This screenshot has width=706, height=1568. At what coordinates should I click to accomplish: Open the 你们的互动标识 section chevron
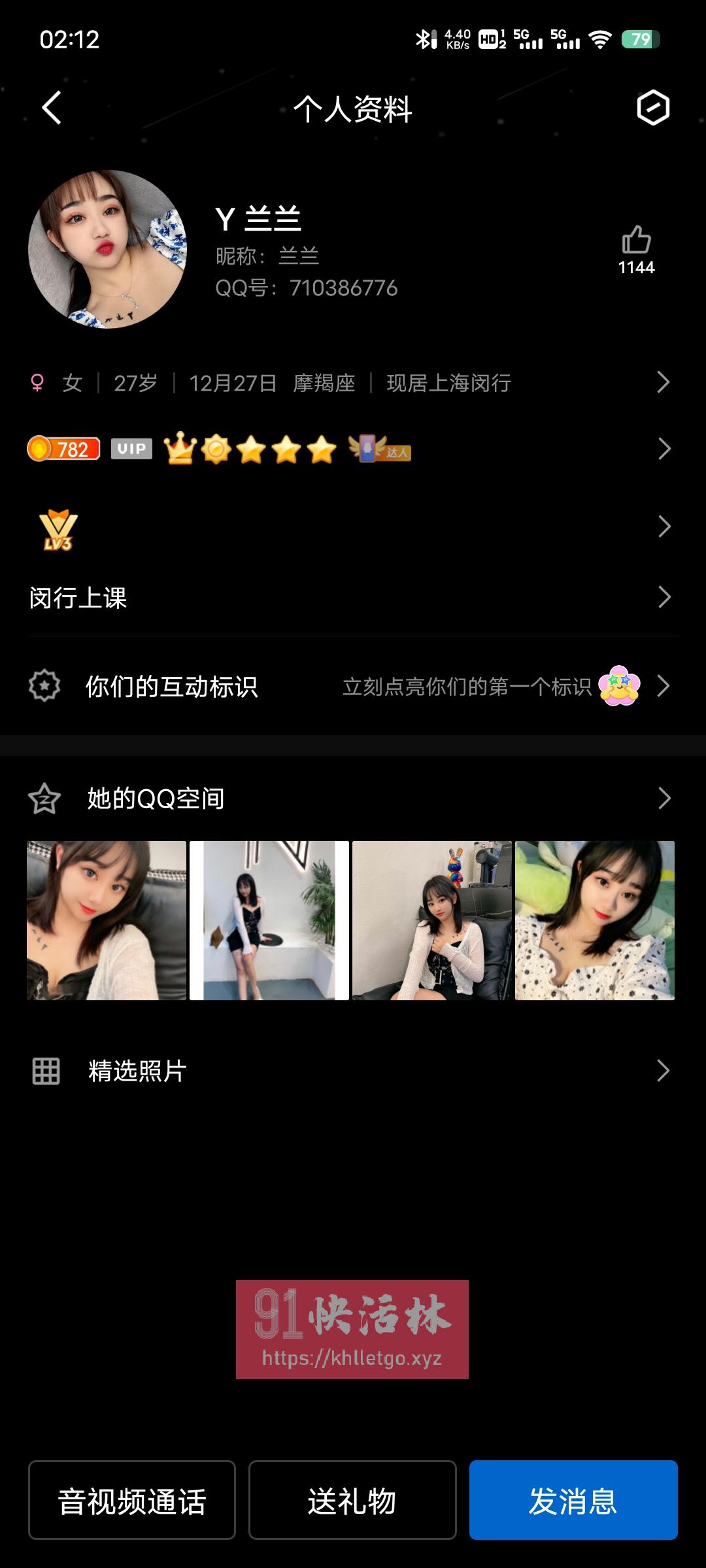[664, 686]
